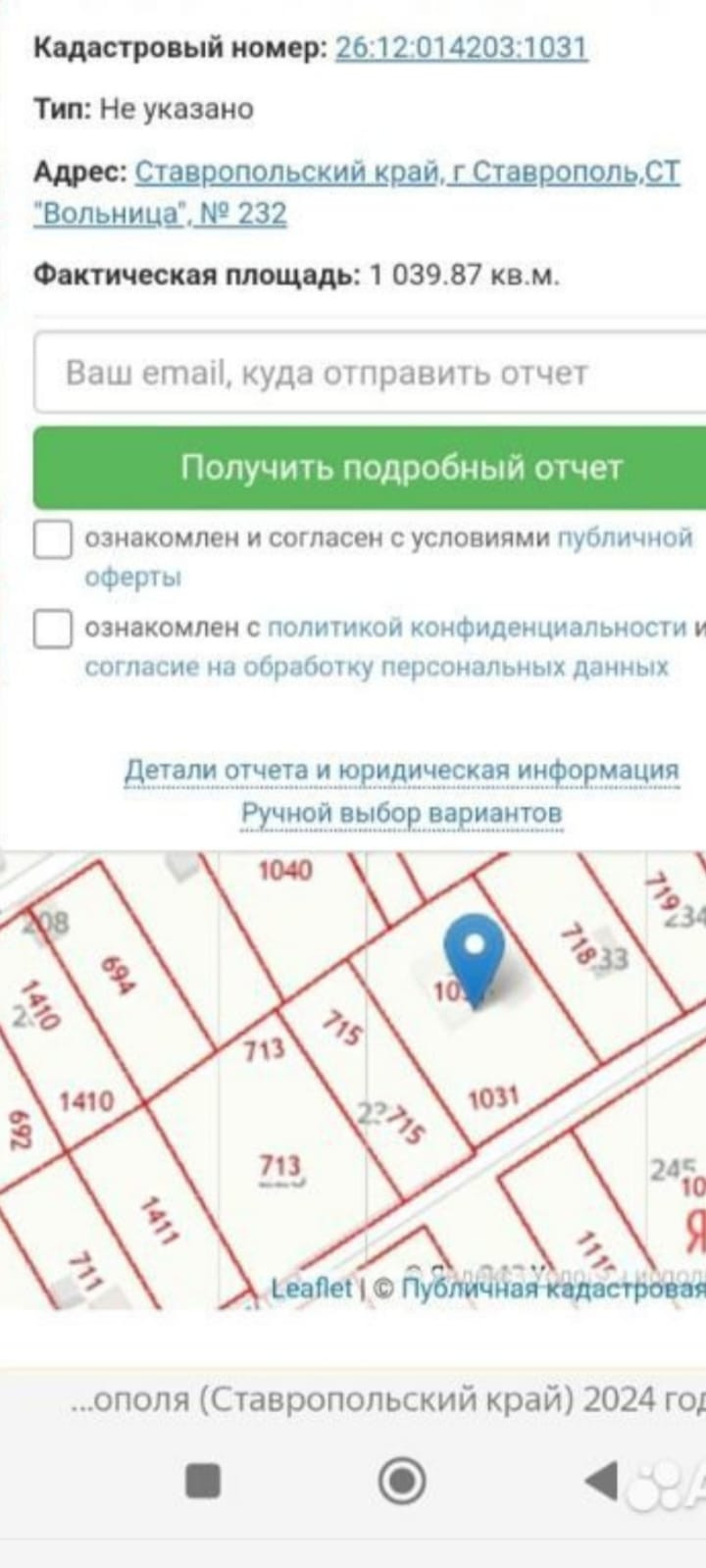
Task: Open the публичной оферты link
Action: [389, 557]
